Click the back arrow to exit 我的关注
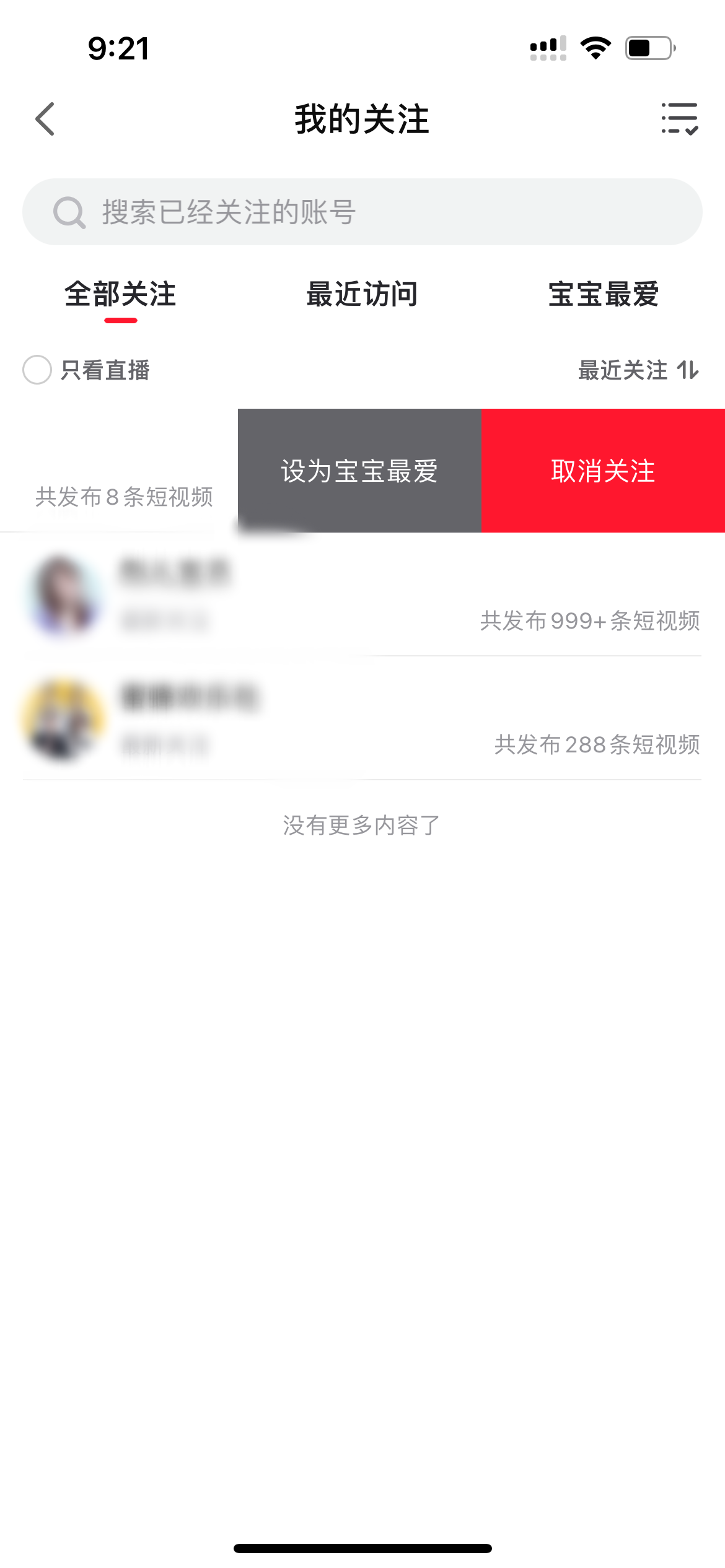Viewport: 725px width, 1568px height. (x=45, y=120)
